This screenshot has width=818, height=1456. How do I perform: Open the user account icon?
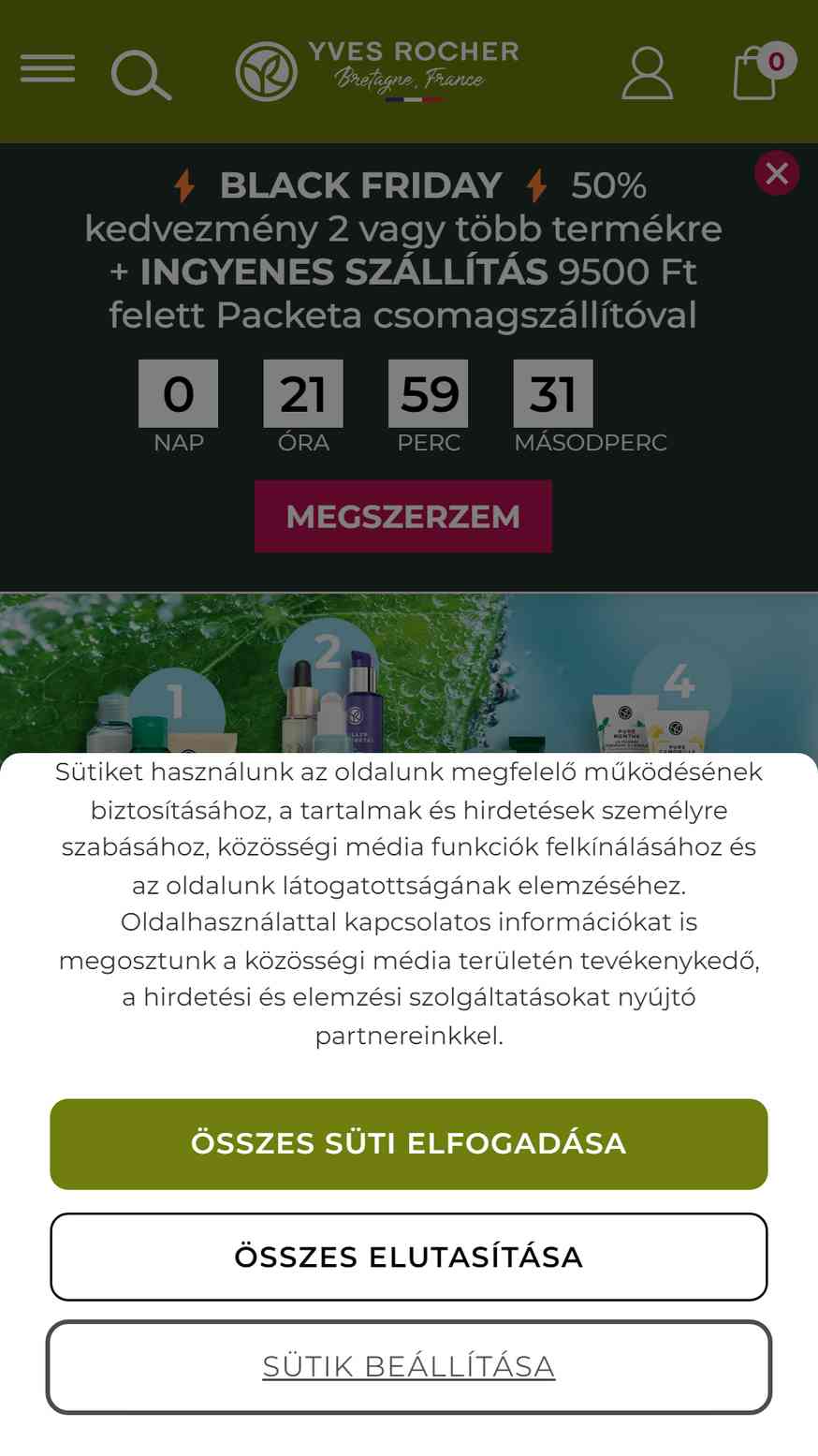tap(647, 74)
